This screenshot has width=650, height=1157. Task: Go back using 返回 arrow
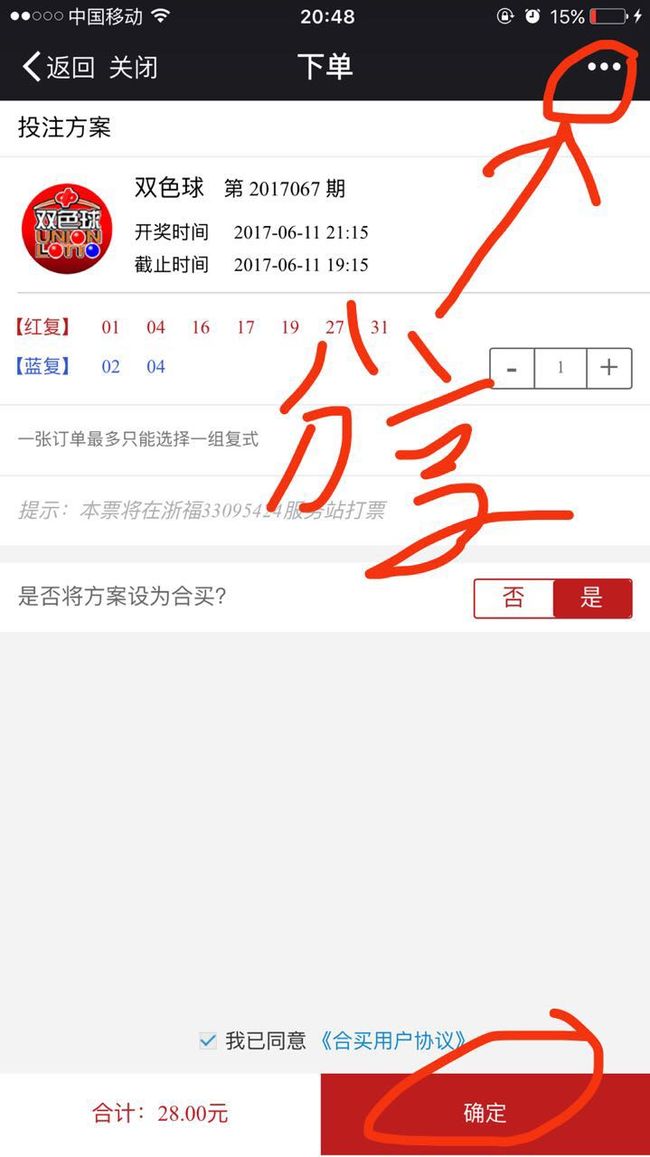[x=58, y=67]
